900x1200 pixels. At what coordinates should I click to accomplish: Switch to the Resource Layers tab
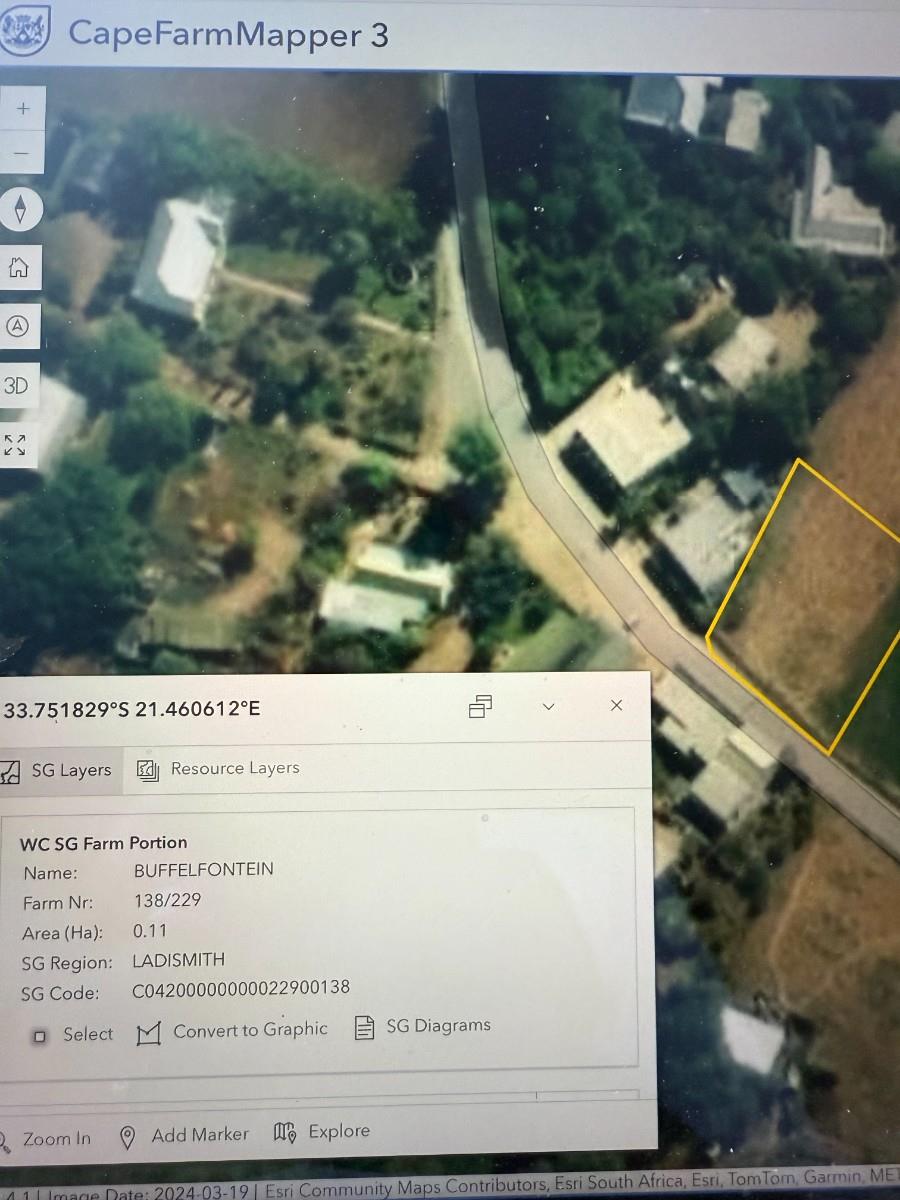click(220, 769)
